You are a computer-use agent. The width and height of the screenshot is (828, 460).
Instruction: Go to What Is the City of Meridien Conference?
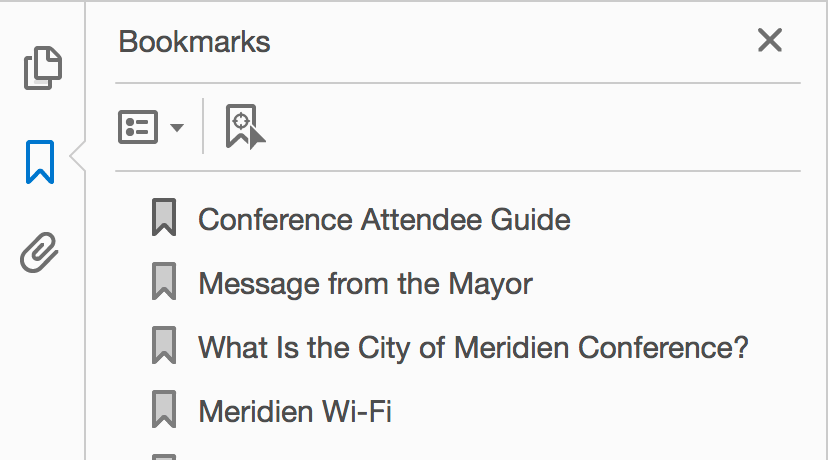473,347
